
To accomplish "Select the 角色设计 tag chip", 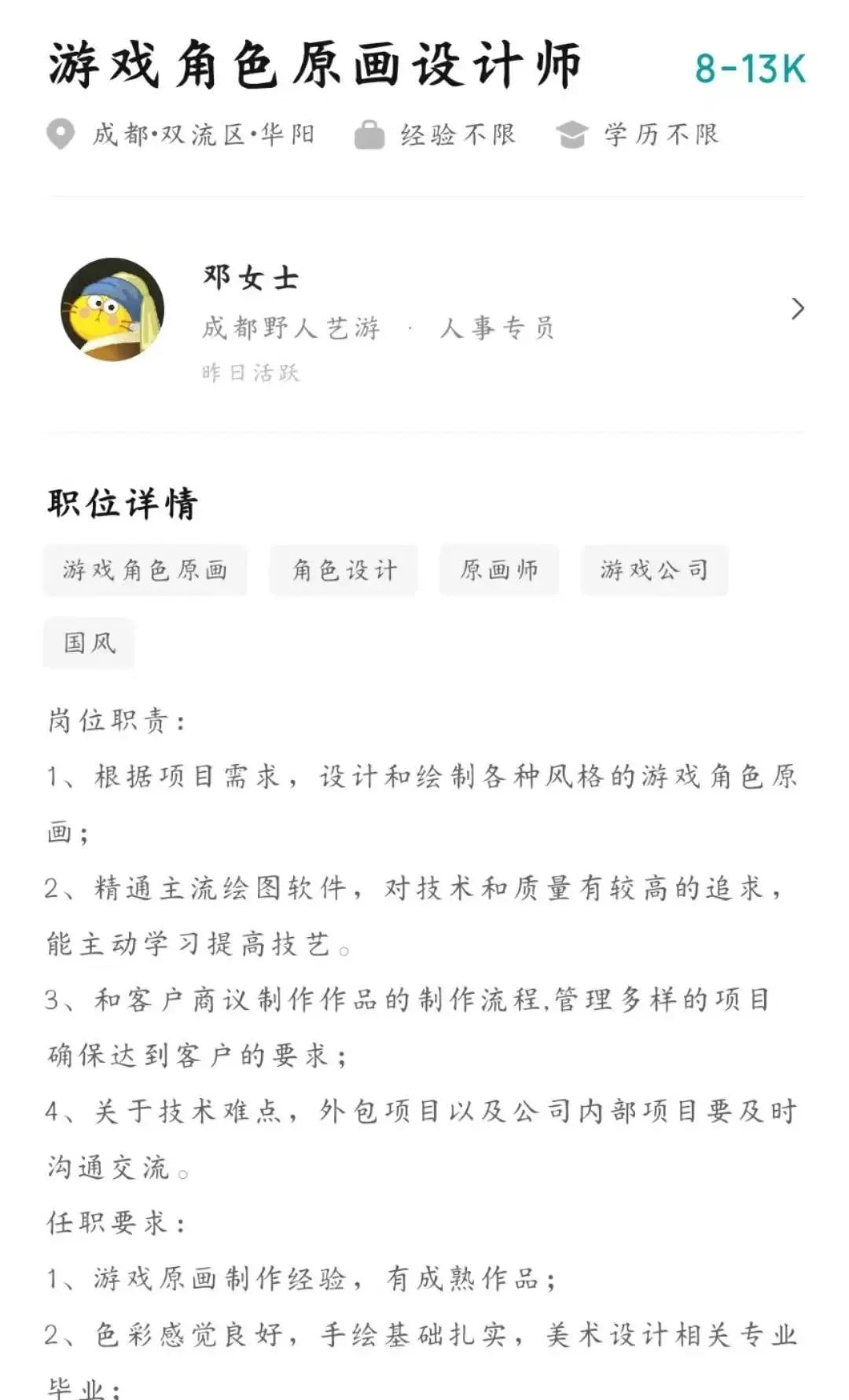I will click(344, 570).
